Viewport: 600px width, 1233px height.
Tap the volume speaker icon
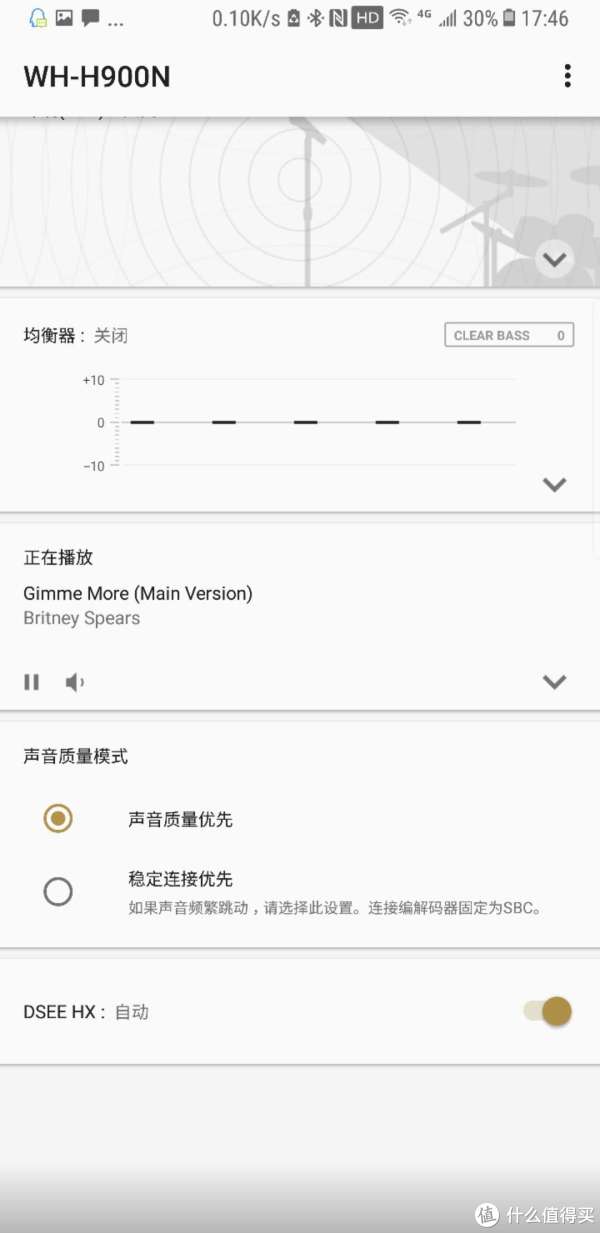pyautogui.click(x=75, y=682)
